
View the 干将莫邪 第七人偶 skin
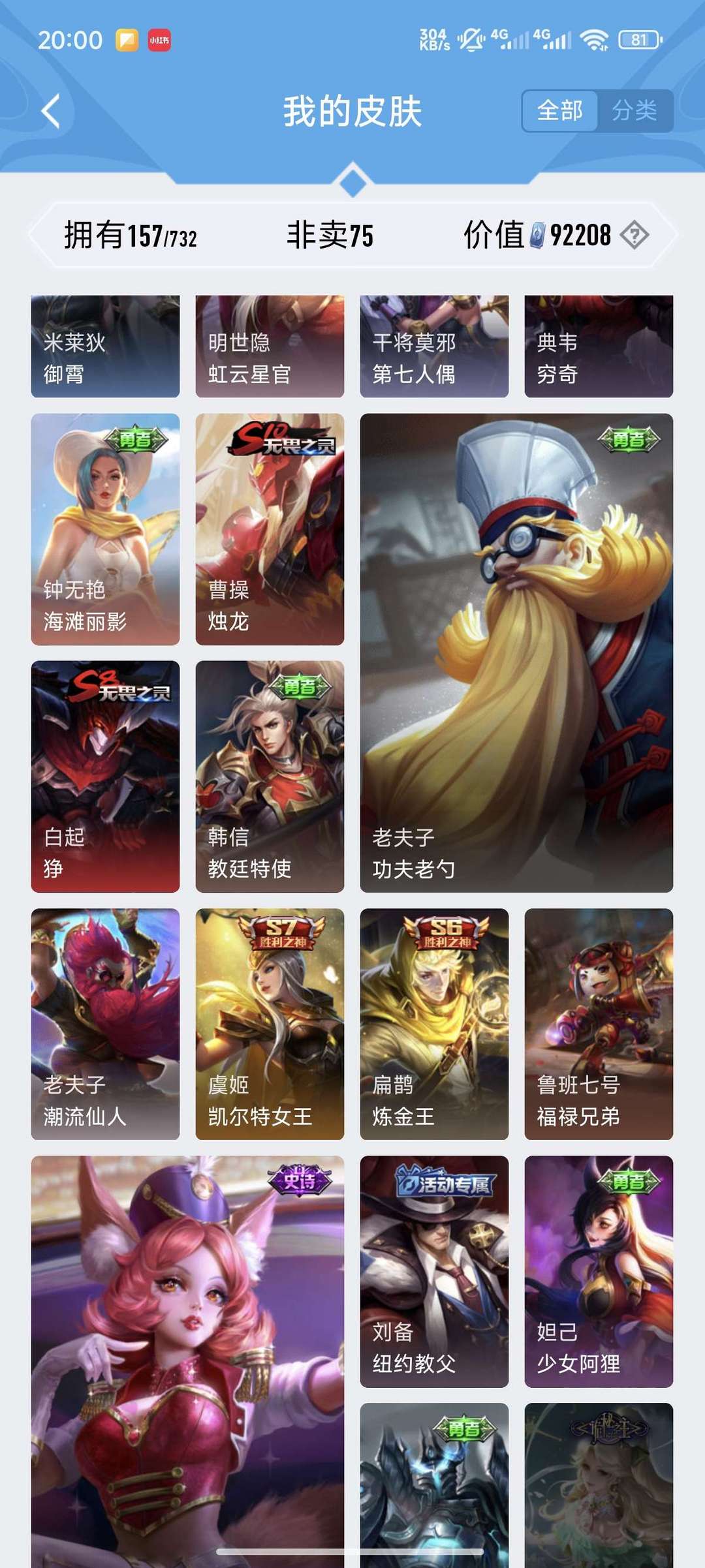434,346
